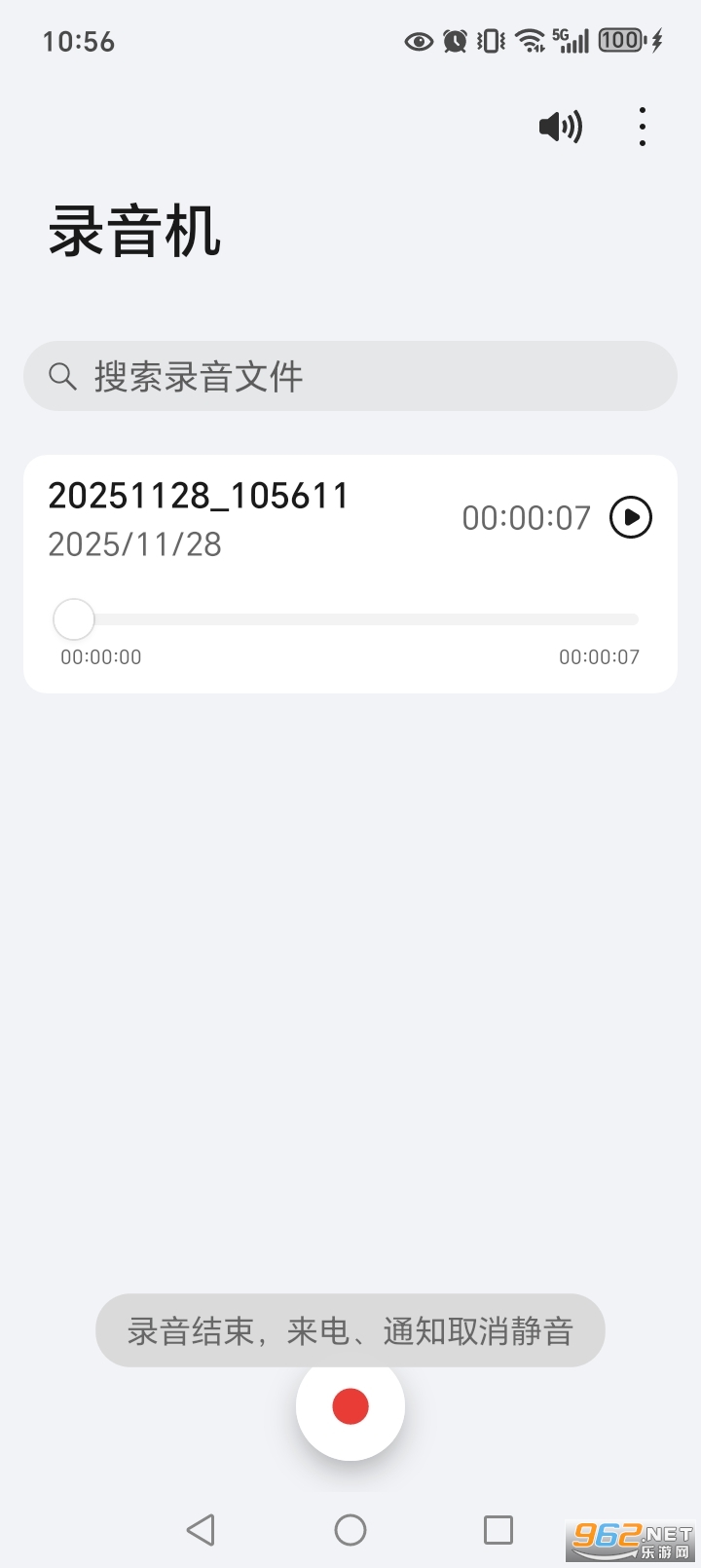
Task: Tap the recording finished toast message
Action: point(350,1330)
